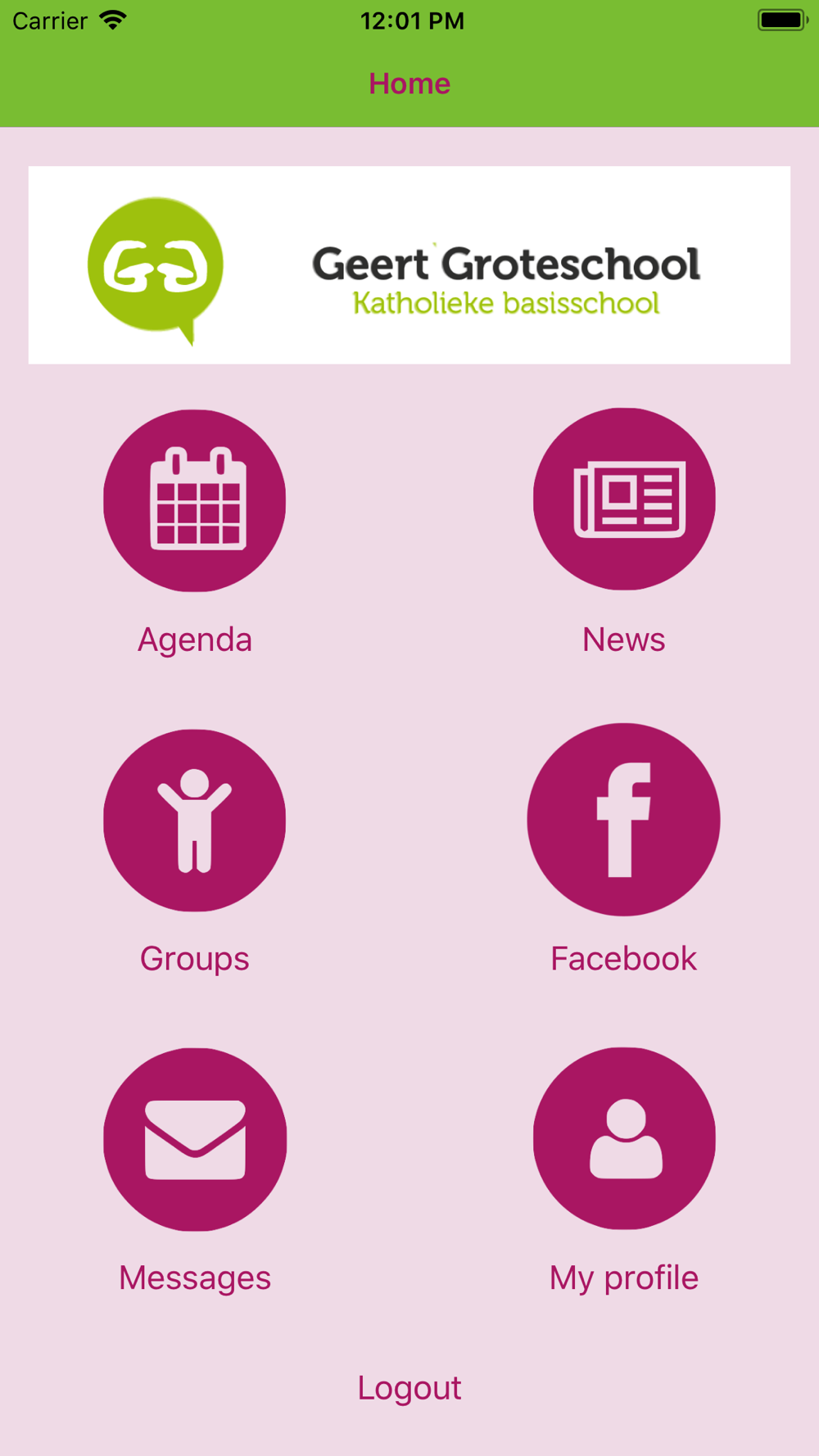
Task: Open the News section
Action: click(x=624, y=499)
